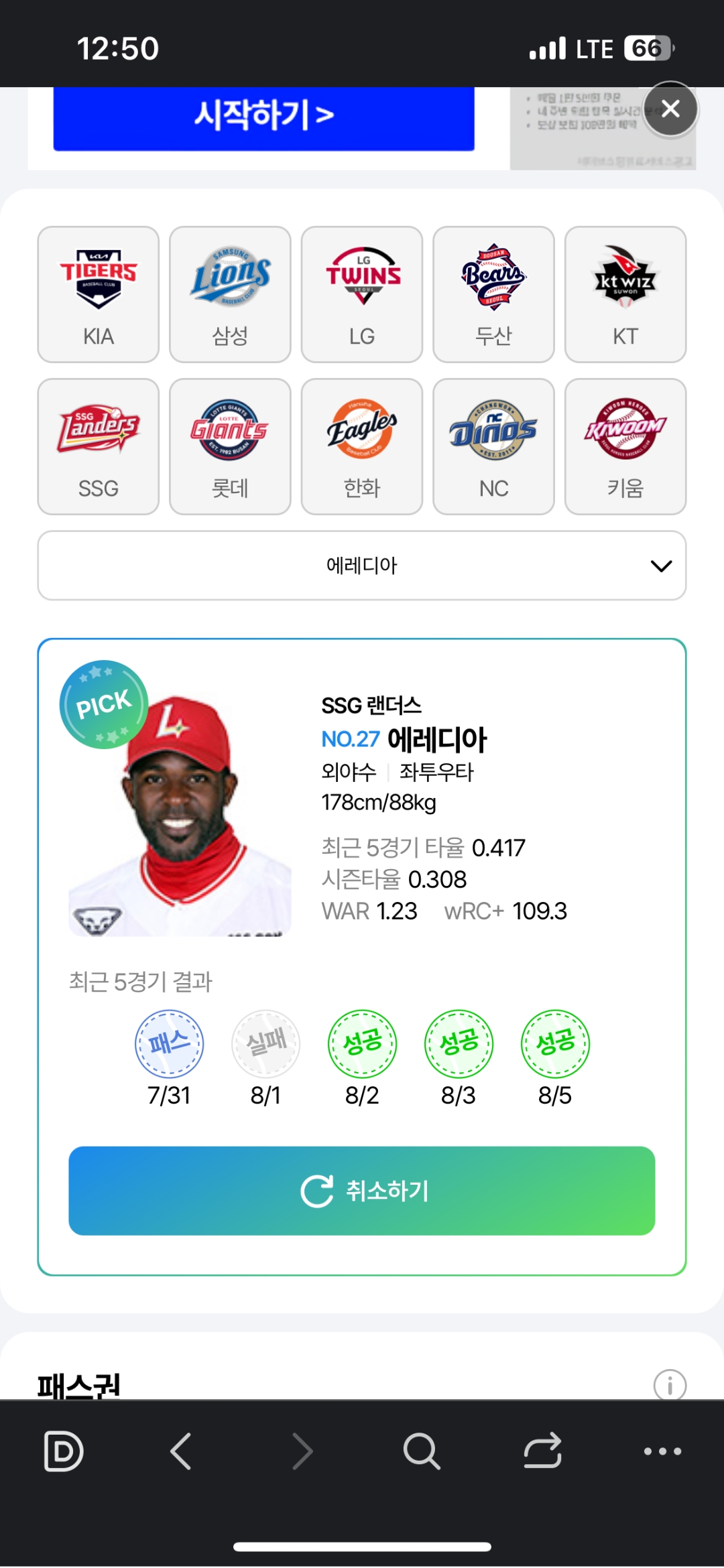The image size is (724, 1568).
Task: Pick the LG Twins team
Action: click(x=362, y=294)
